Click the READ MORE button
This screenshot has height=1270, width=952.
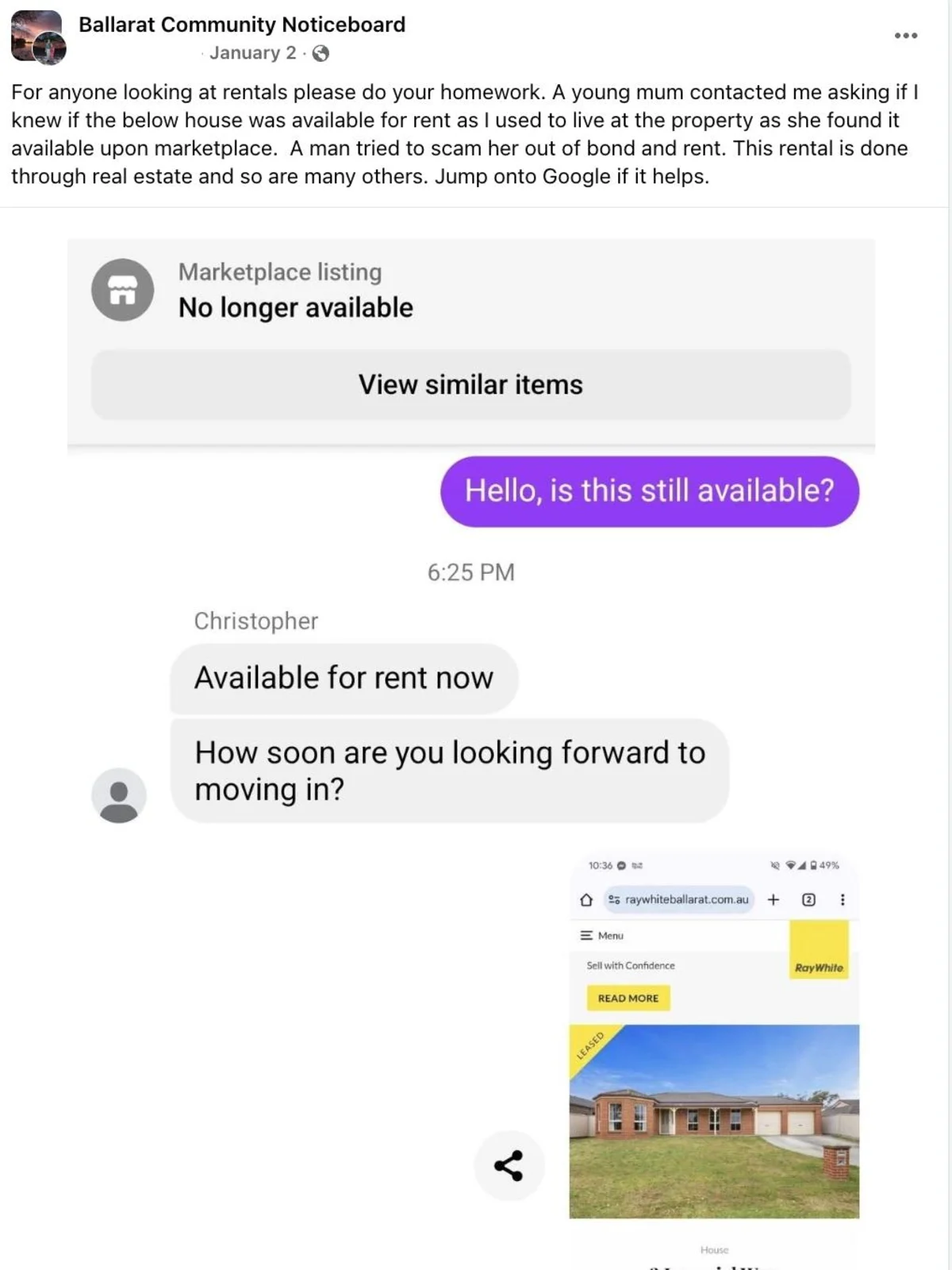point(628,998)
